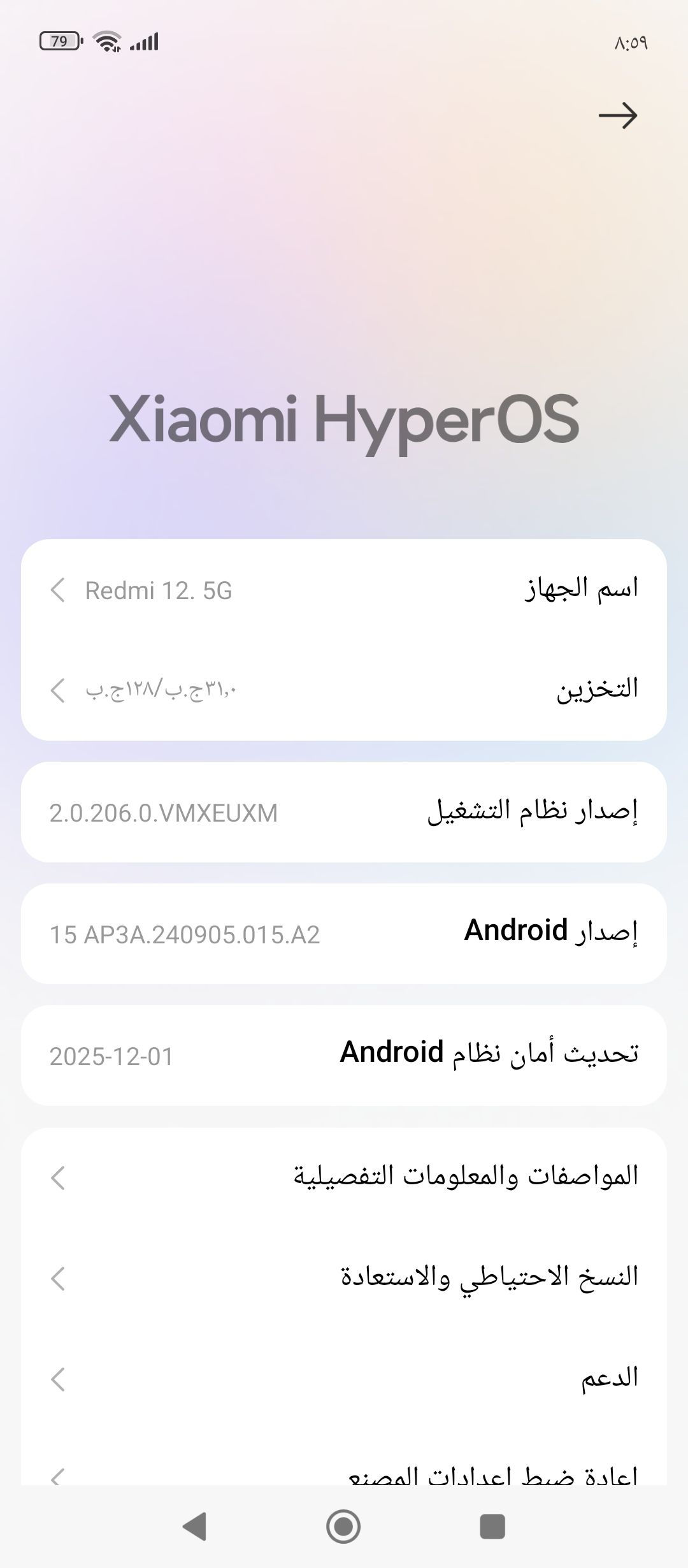Open the storage row (التخزين)
This screenshot has height=1568, width=688.
[x=344, y=690]
